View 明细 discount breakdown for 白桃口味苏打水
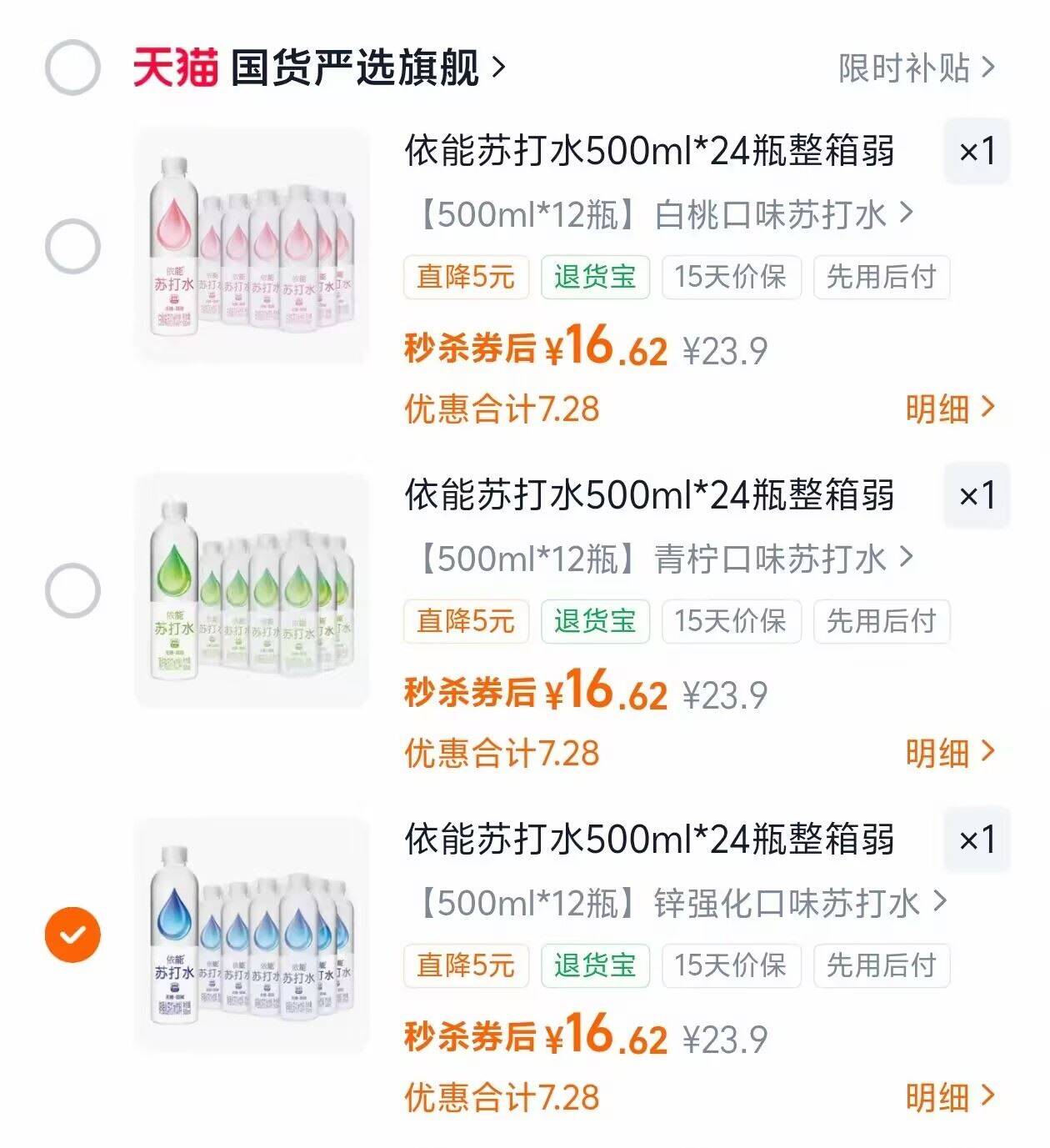1050x1148 pixels. pos(949,409)
